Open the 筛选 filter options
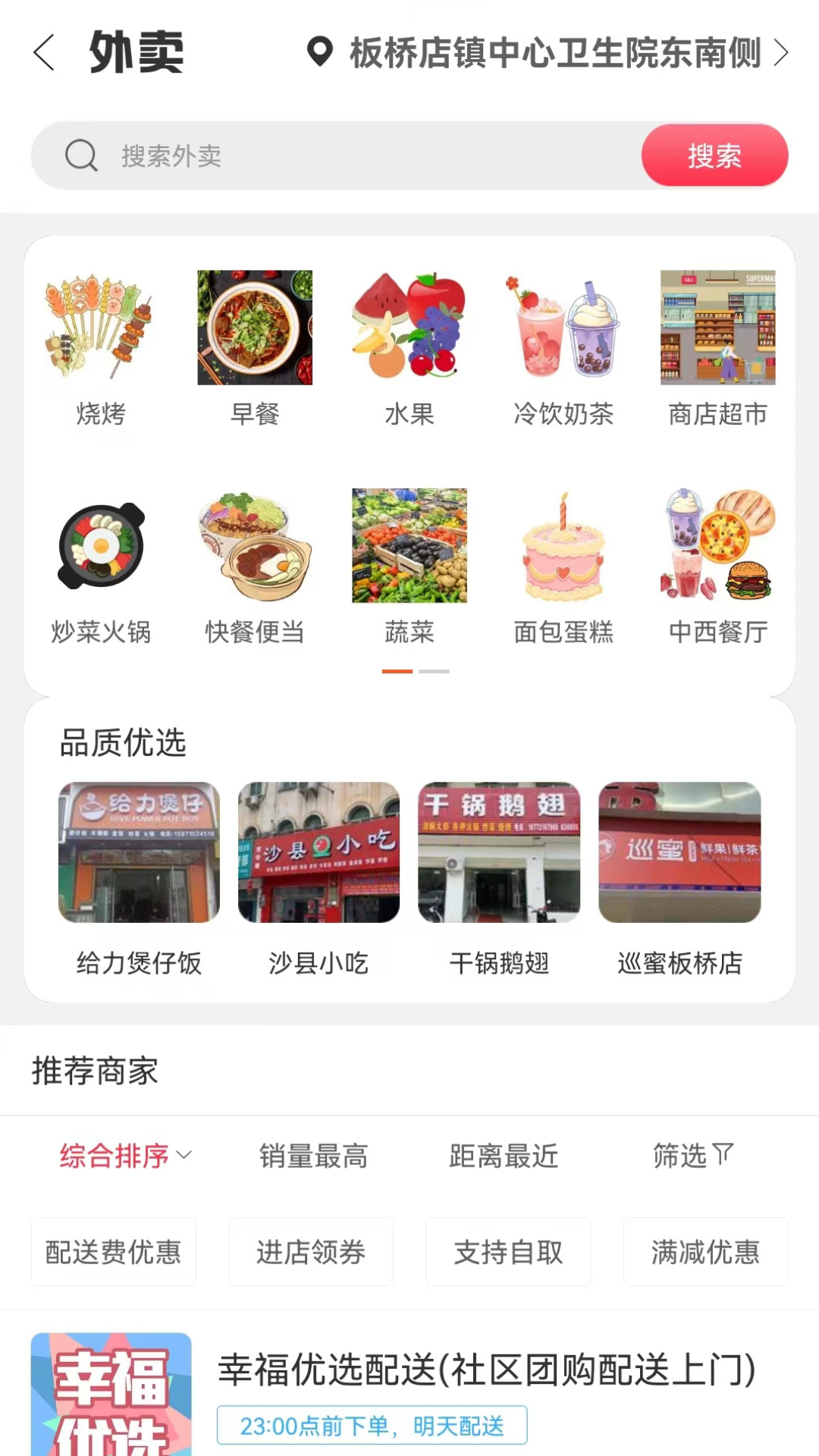Viewport: 819px width, 1456px height. click(x=691, y=1156)
